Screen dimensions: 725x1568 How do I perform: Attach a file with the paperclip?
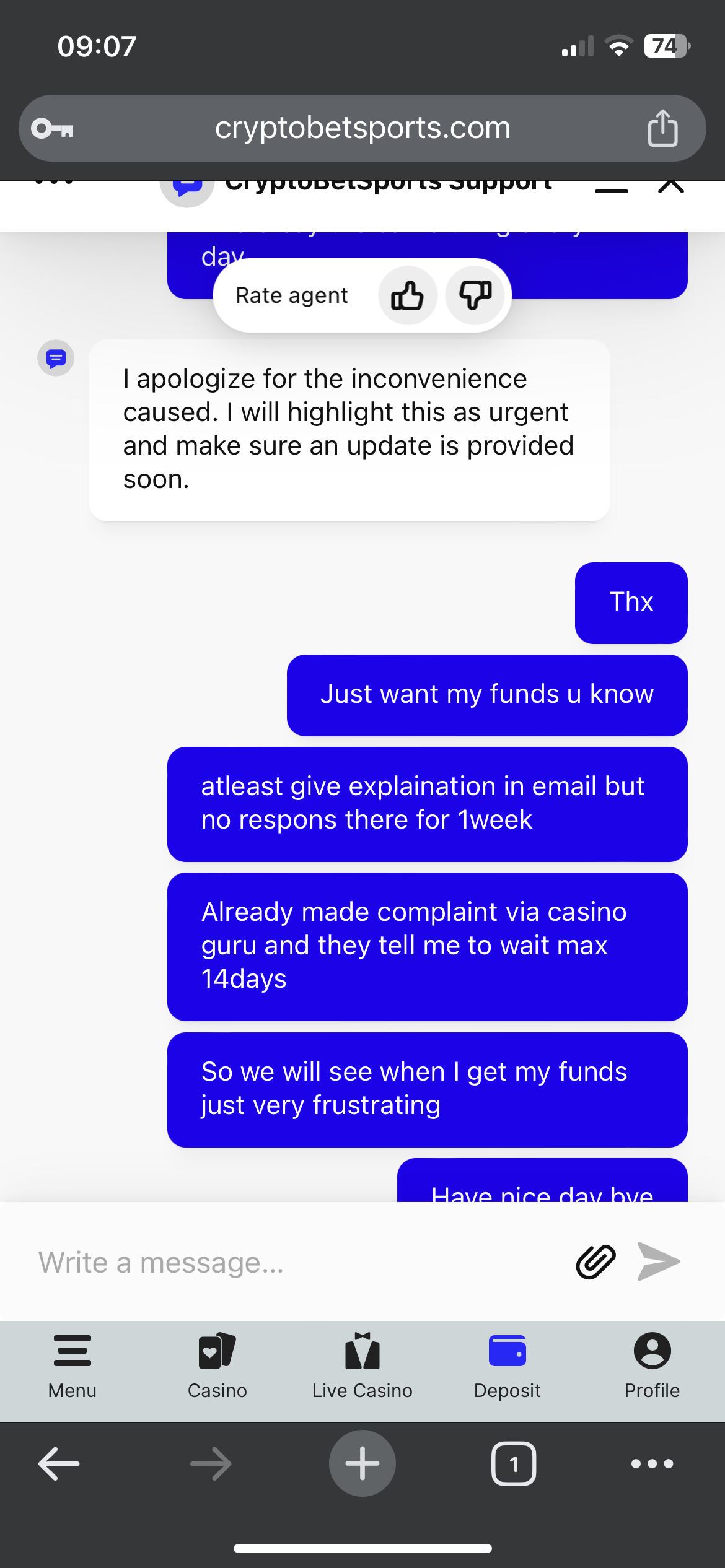point(595,1261)
